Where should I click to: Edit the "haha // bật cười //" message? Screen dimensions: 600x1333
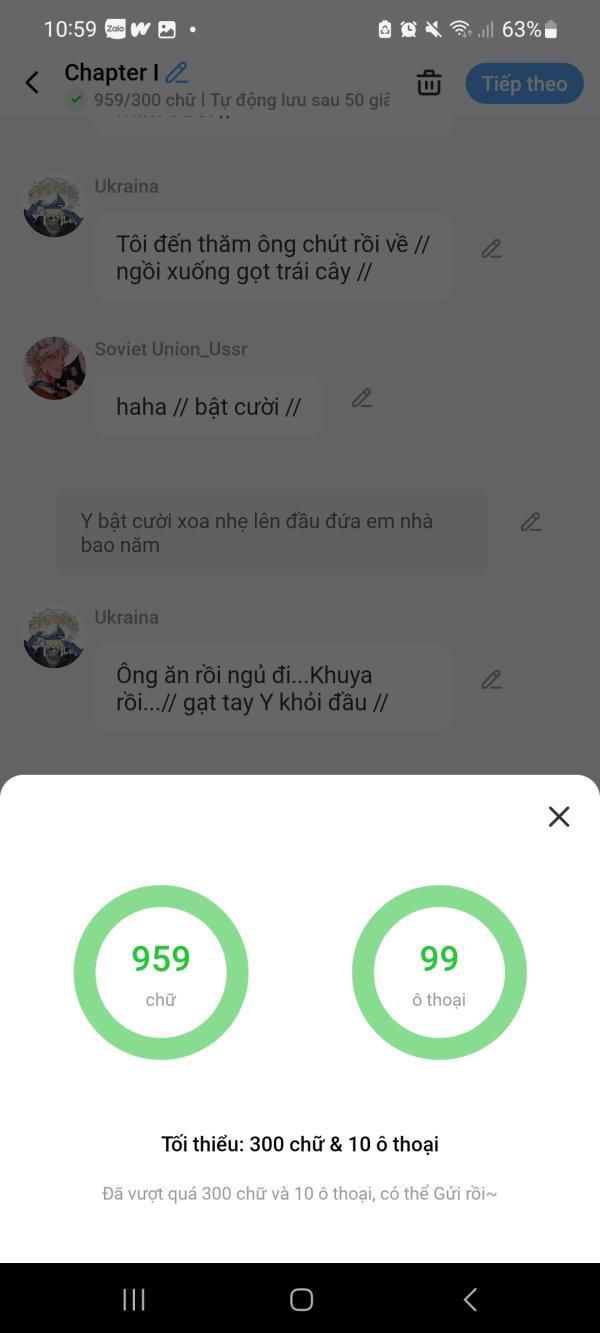click(362, 399)
